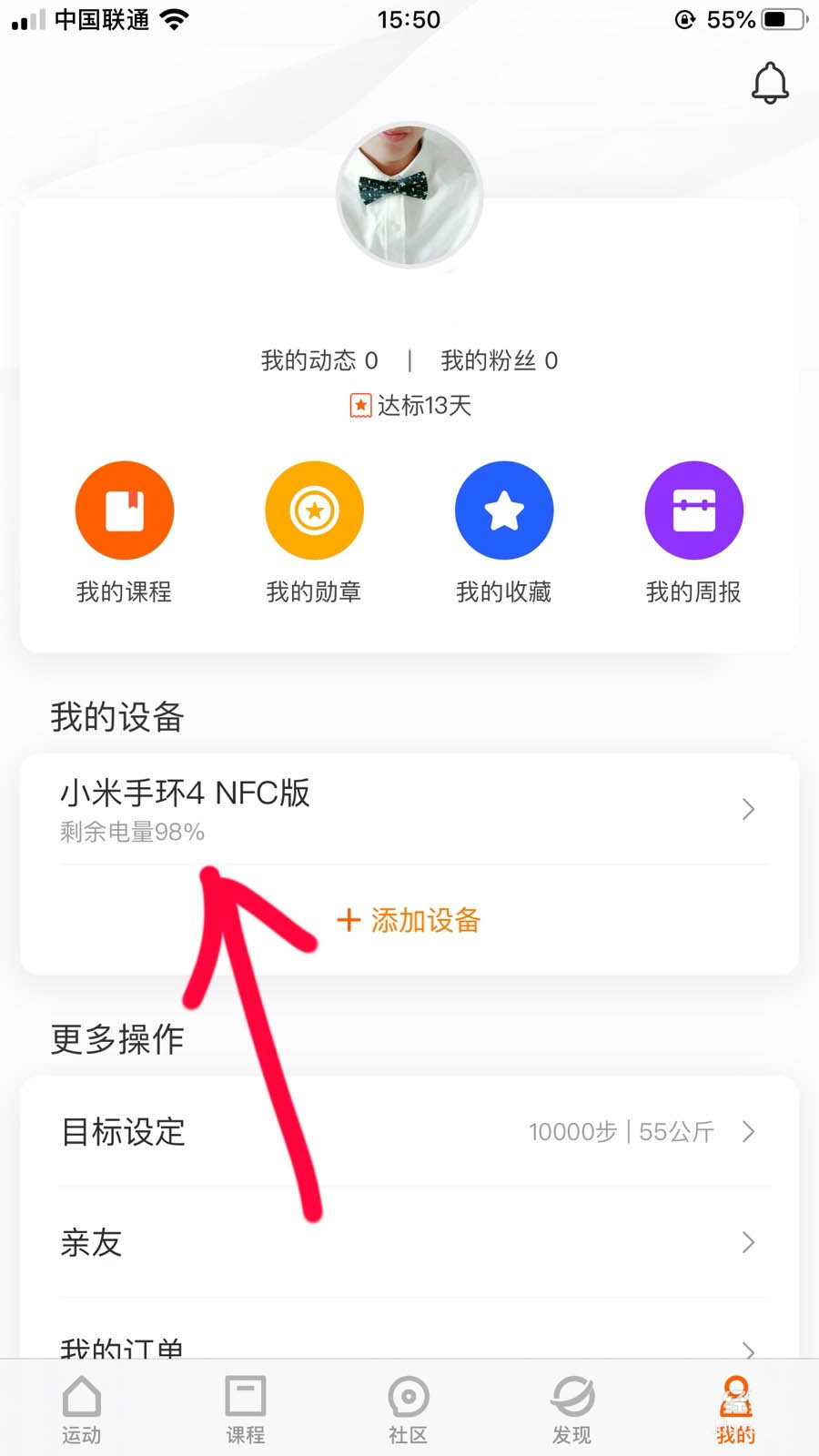Open 我的粉丝 followers list
The height and width of the screenshot is (1456, 819).
tap(499, 361)
